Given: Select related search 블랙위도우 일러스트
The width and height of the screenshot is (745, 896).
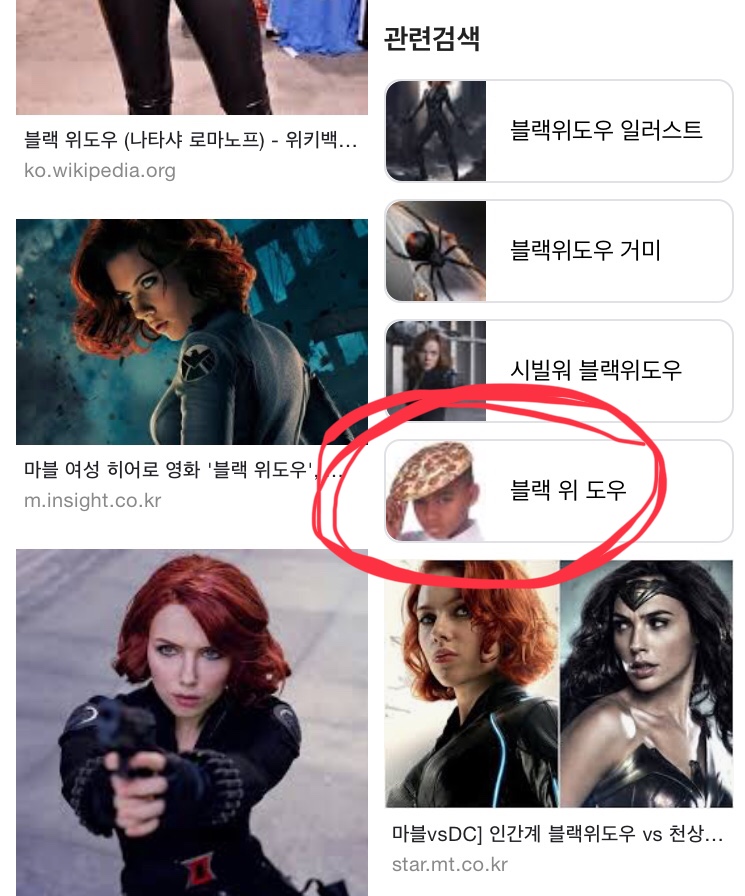Looking at the screenshot, I should click(x=559, y=131).
